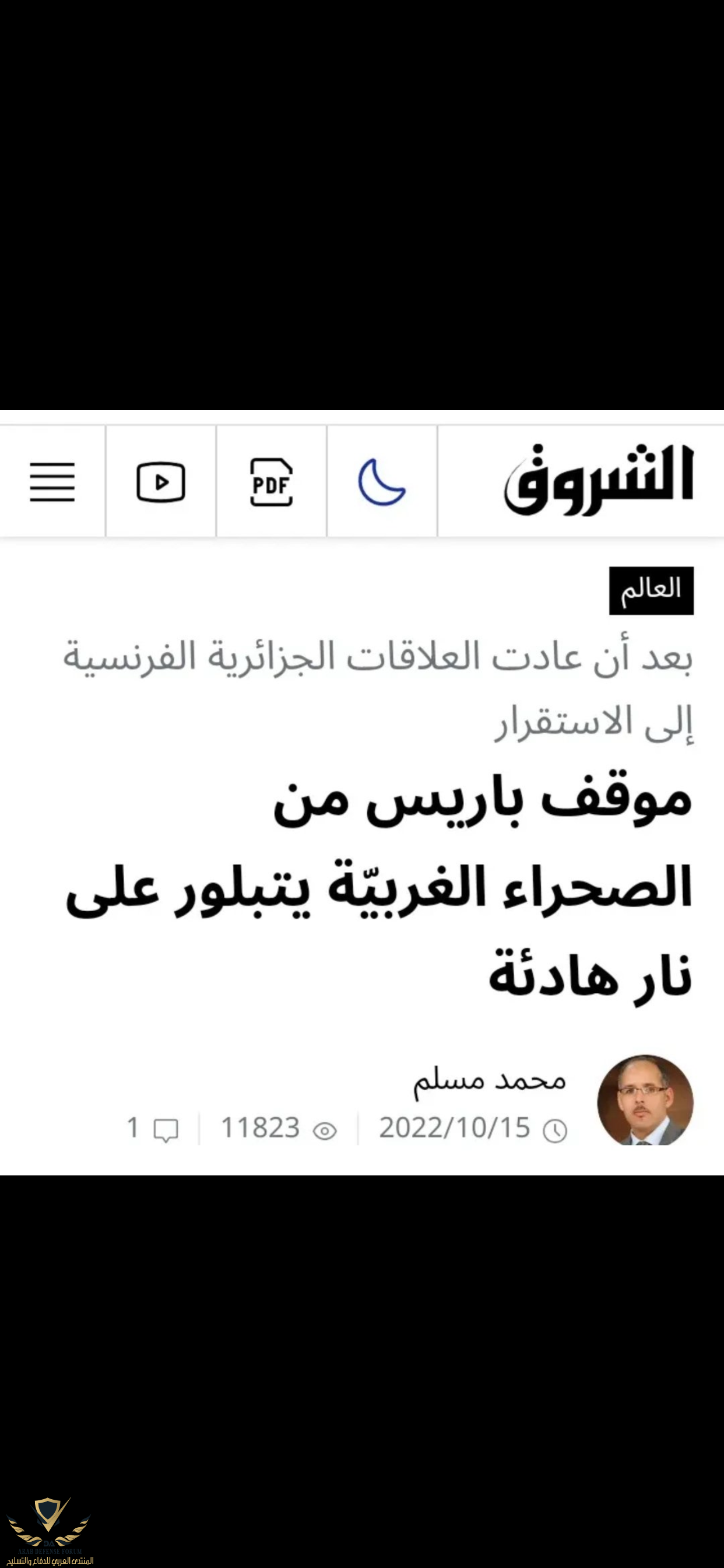
Task: Open the video section icon
Action: [161, 482]
